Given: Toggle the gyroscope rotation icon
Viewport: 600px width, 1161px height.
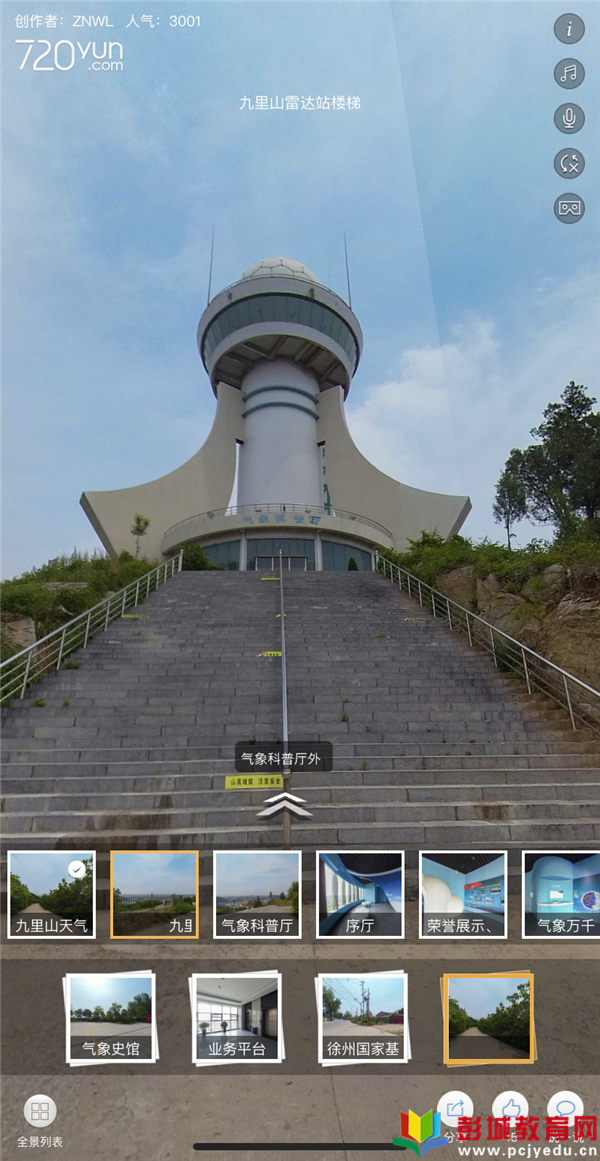Looking at the screenshot, I should (x=569, y=164).
